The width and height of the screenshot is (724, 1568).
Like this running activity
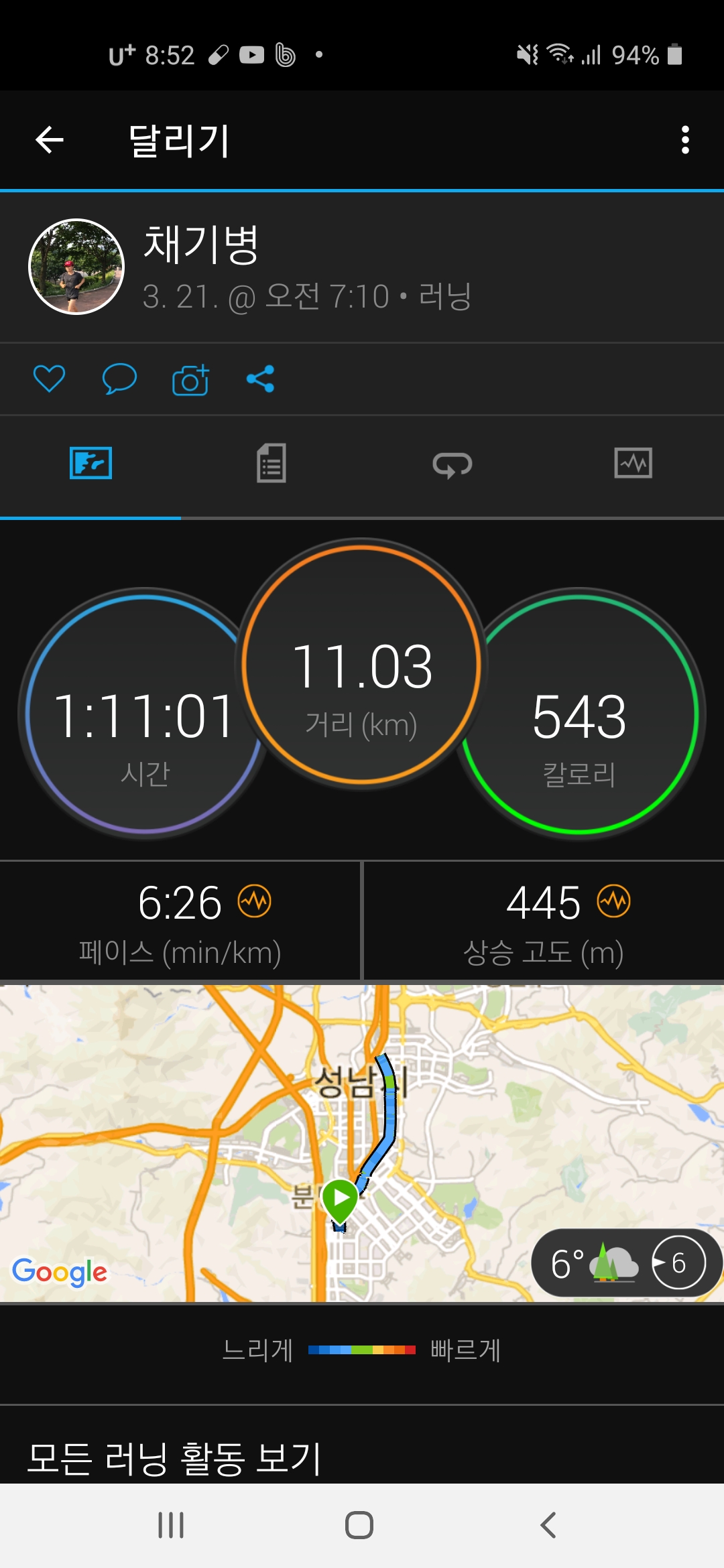pos(49,379)
